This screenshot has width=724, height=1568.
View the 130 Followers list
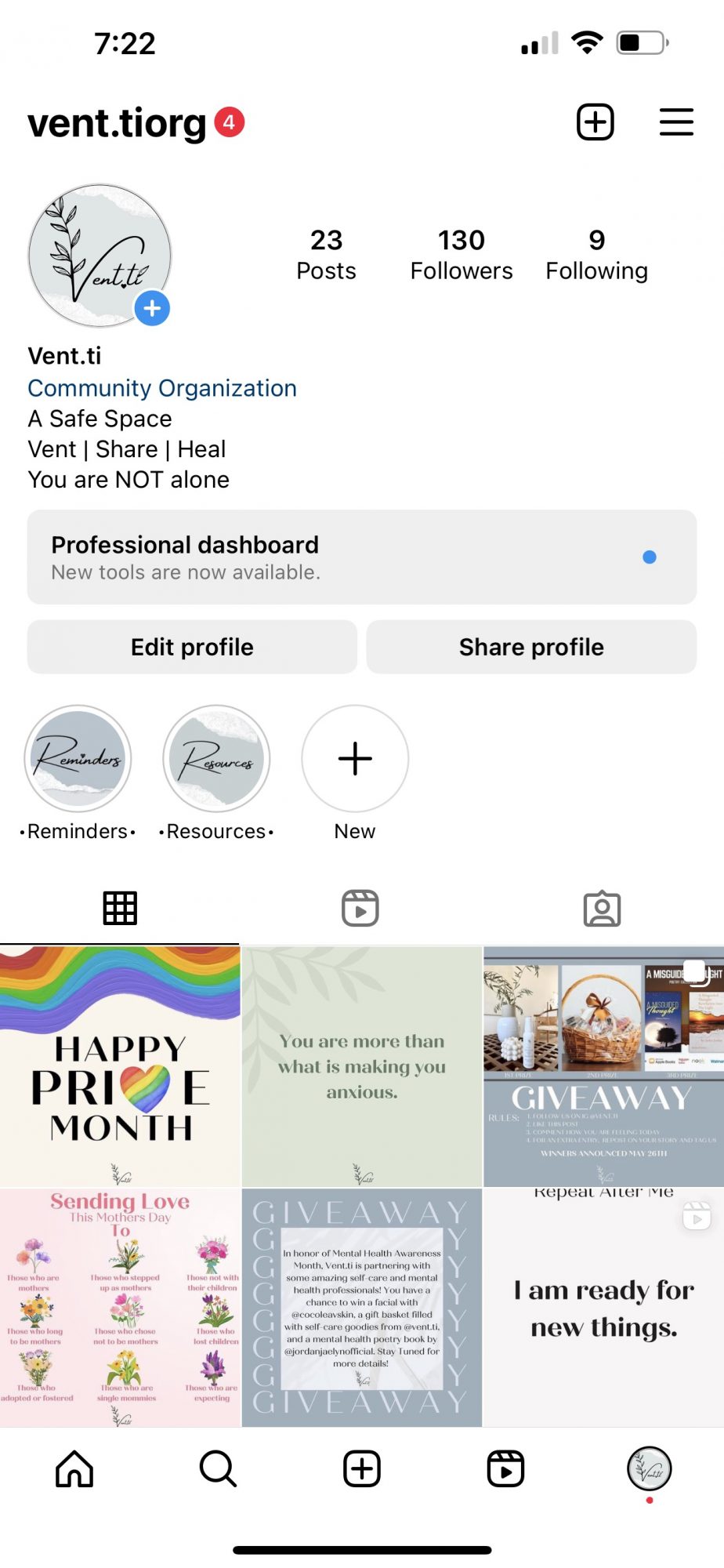462,255
